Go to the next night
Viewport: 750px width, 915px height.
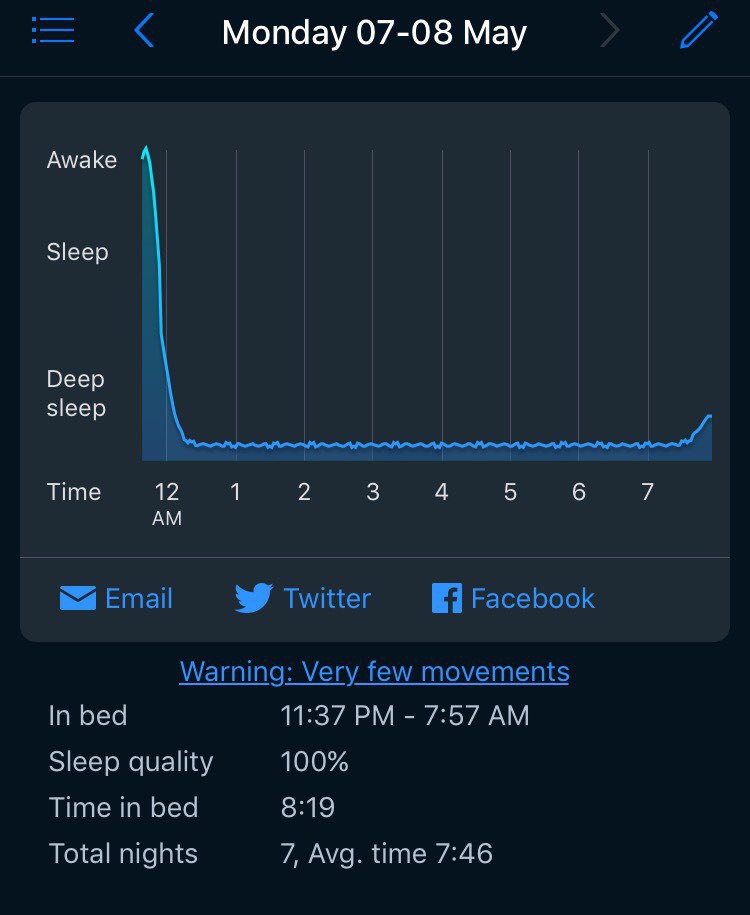tap(609, 31)
